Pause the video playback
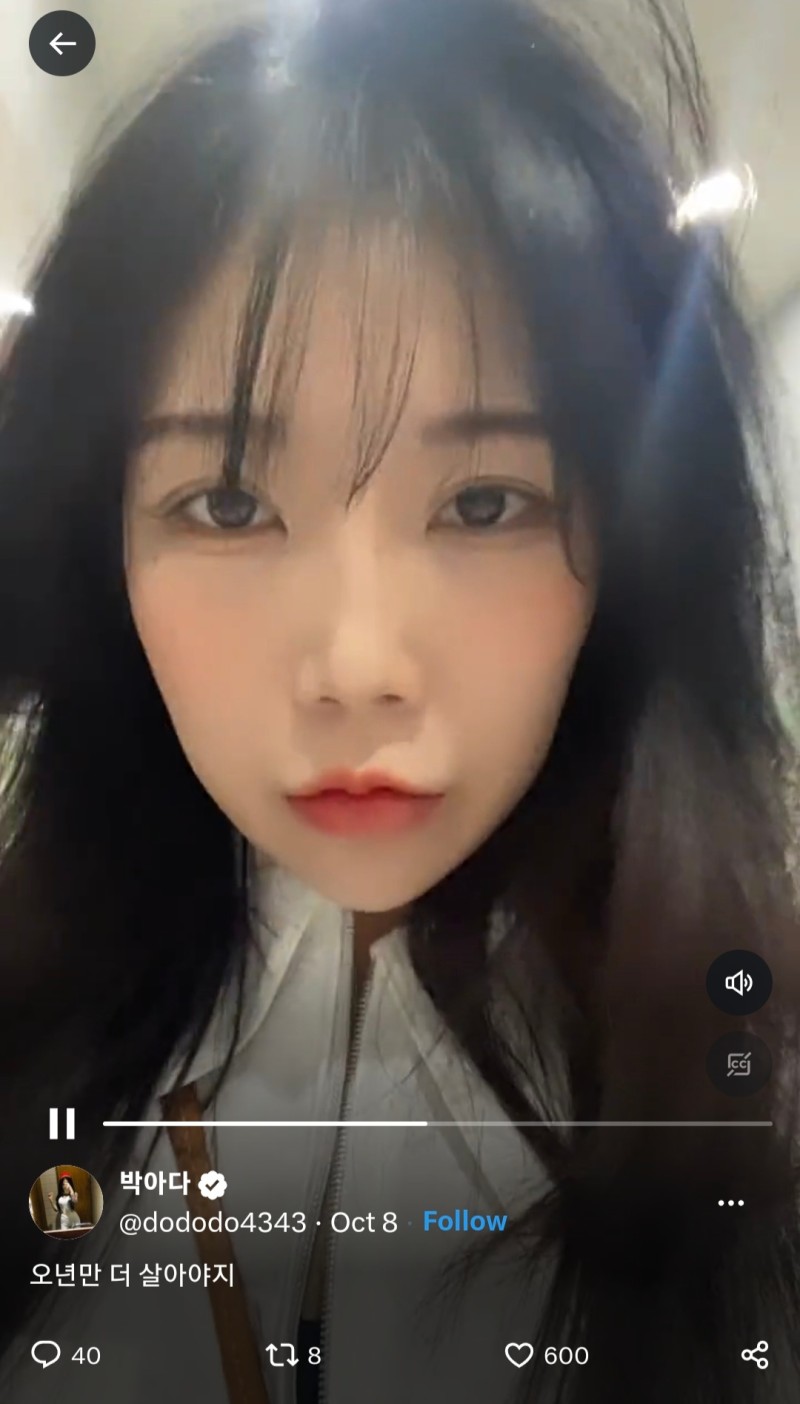This screenshot has width=800, height=1404. 62,1123
